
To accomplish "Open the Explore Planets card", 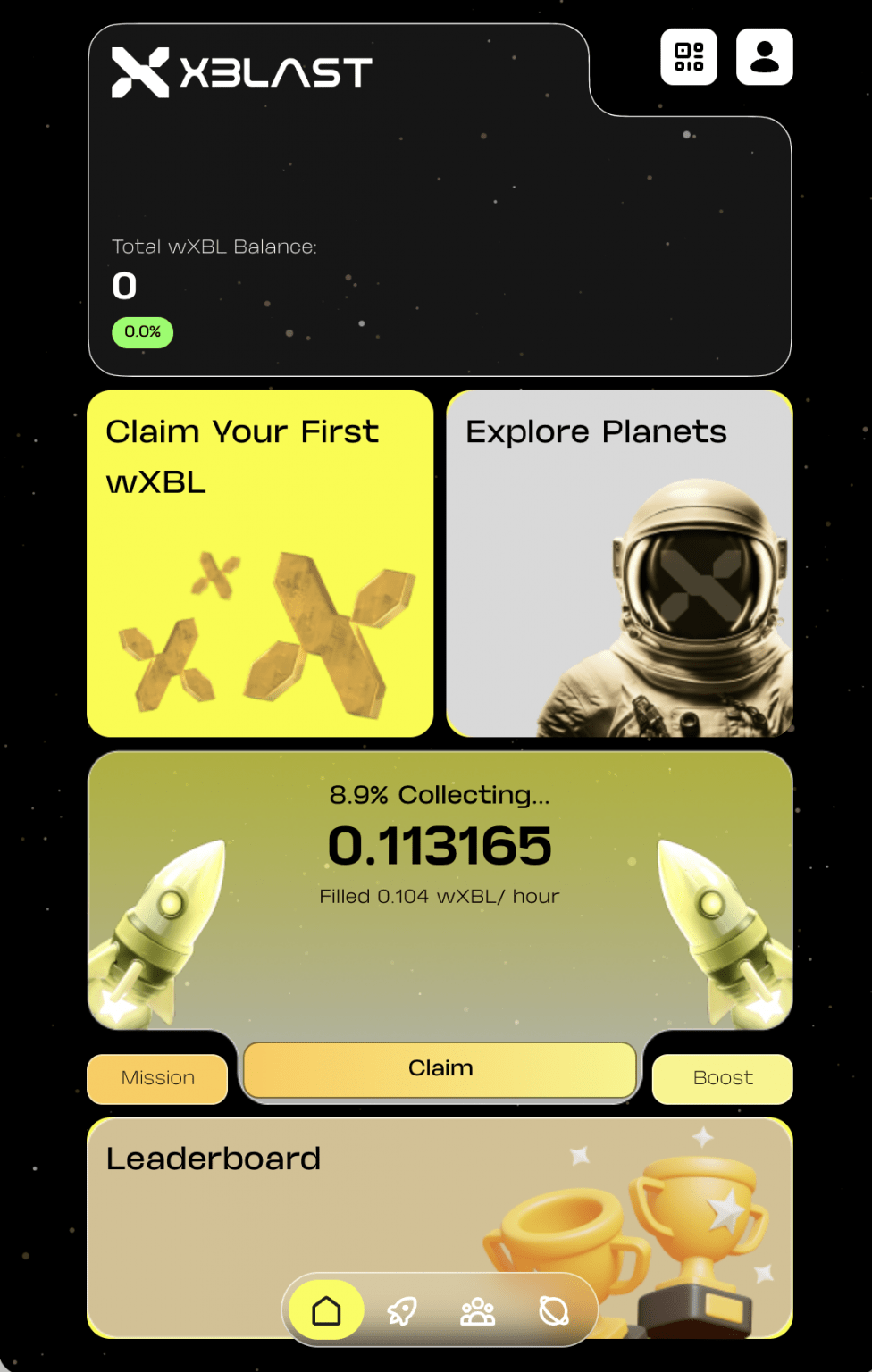I will pos(619,564).
